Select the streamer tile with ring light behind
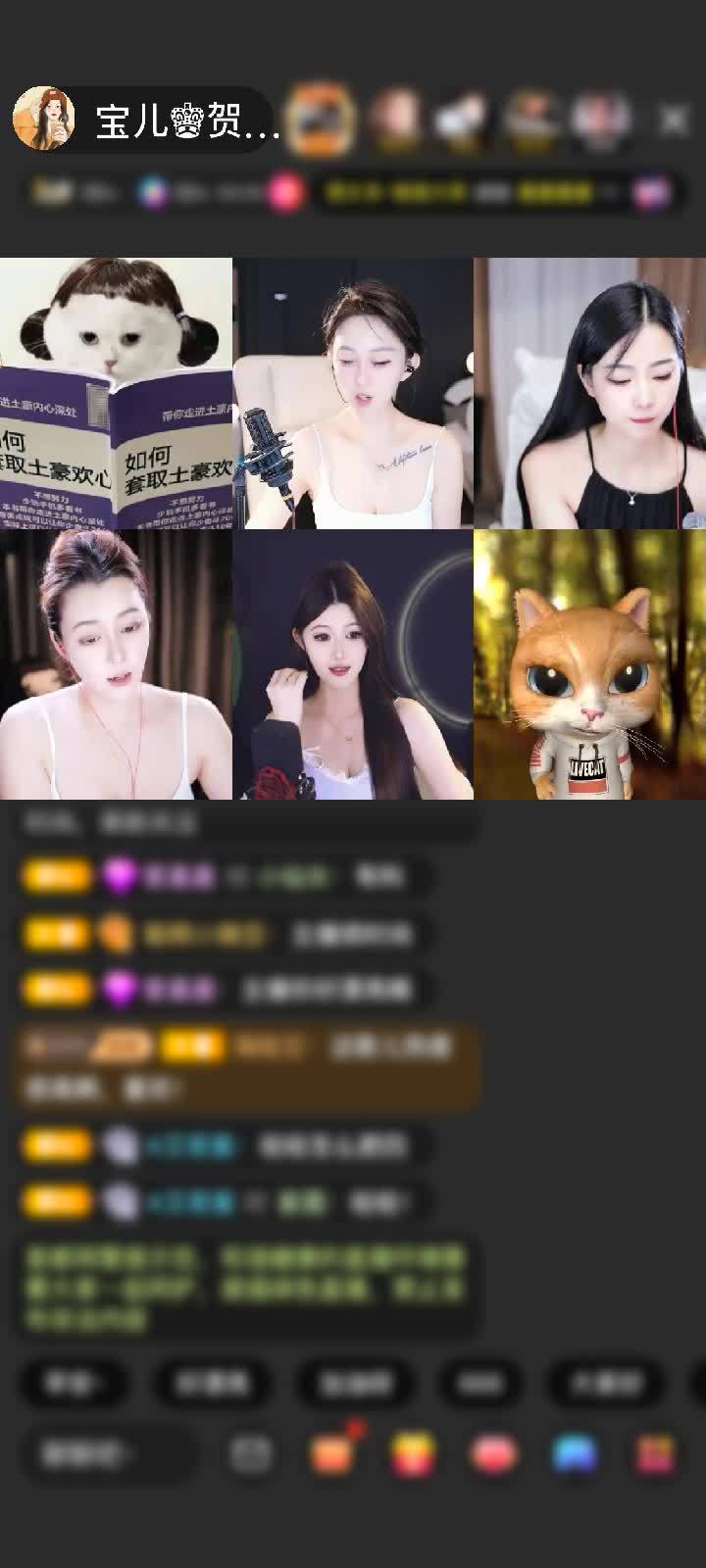Viewport: 706px width, 1568px height. pos(353,664)
